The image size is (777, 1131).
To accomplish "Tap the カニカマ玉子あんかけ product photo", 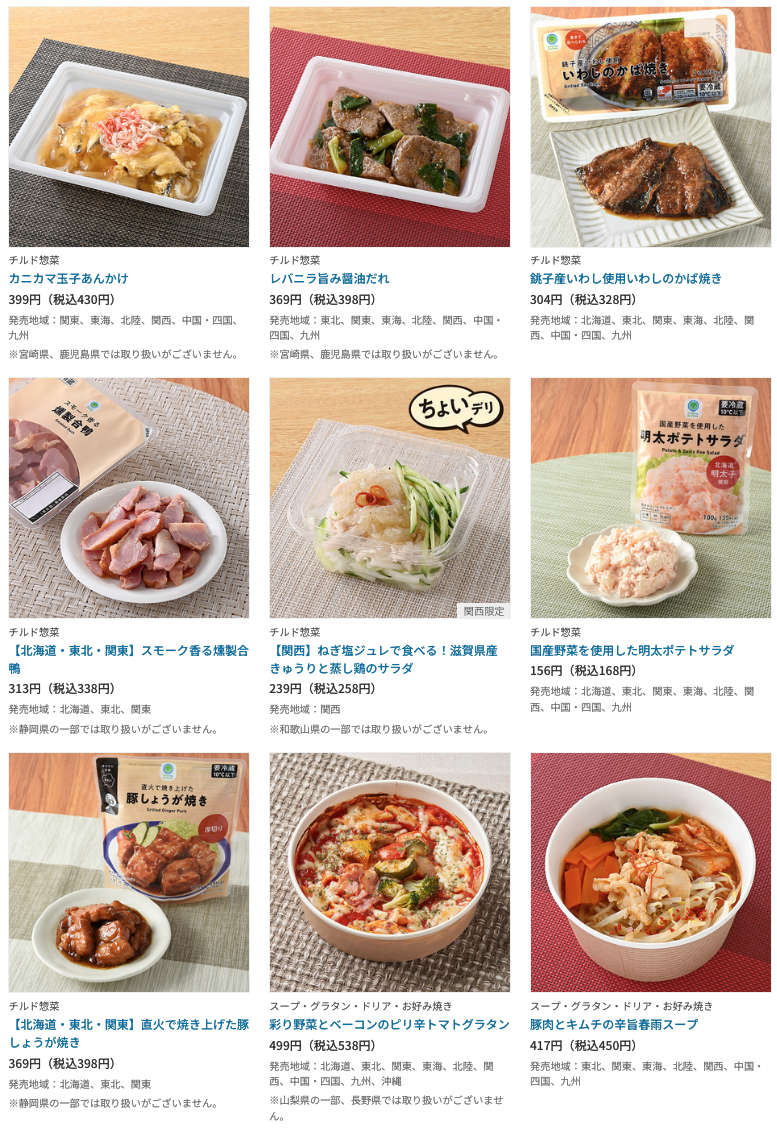I will pyautogui.click(x=129, y=127).
